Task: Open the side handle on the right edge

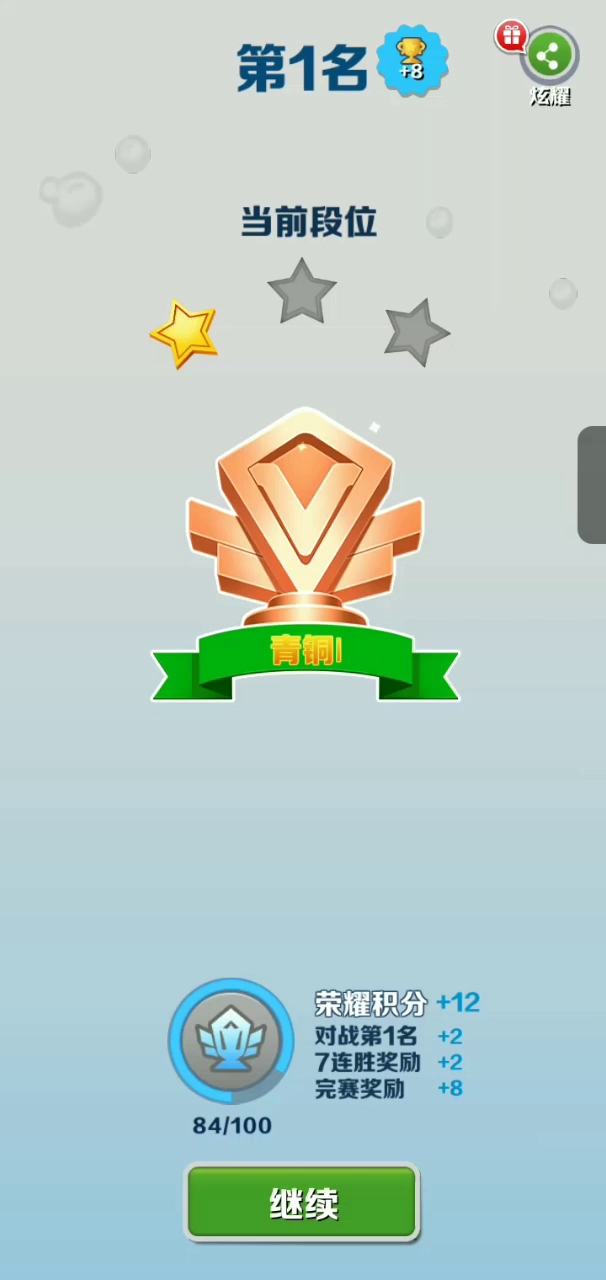Action: (592, 485)
